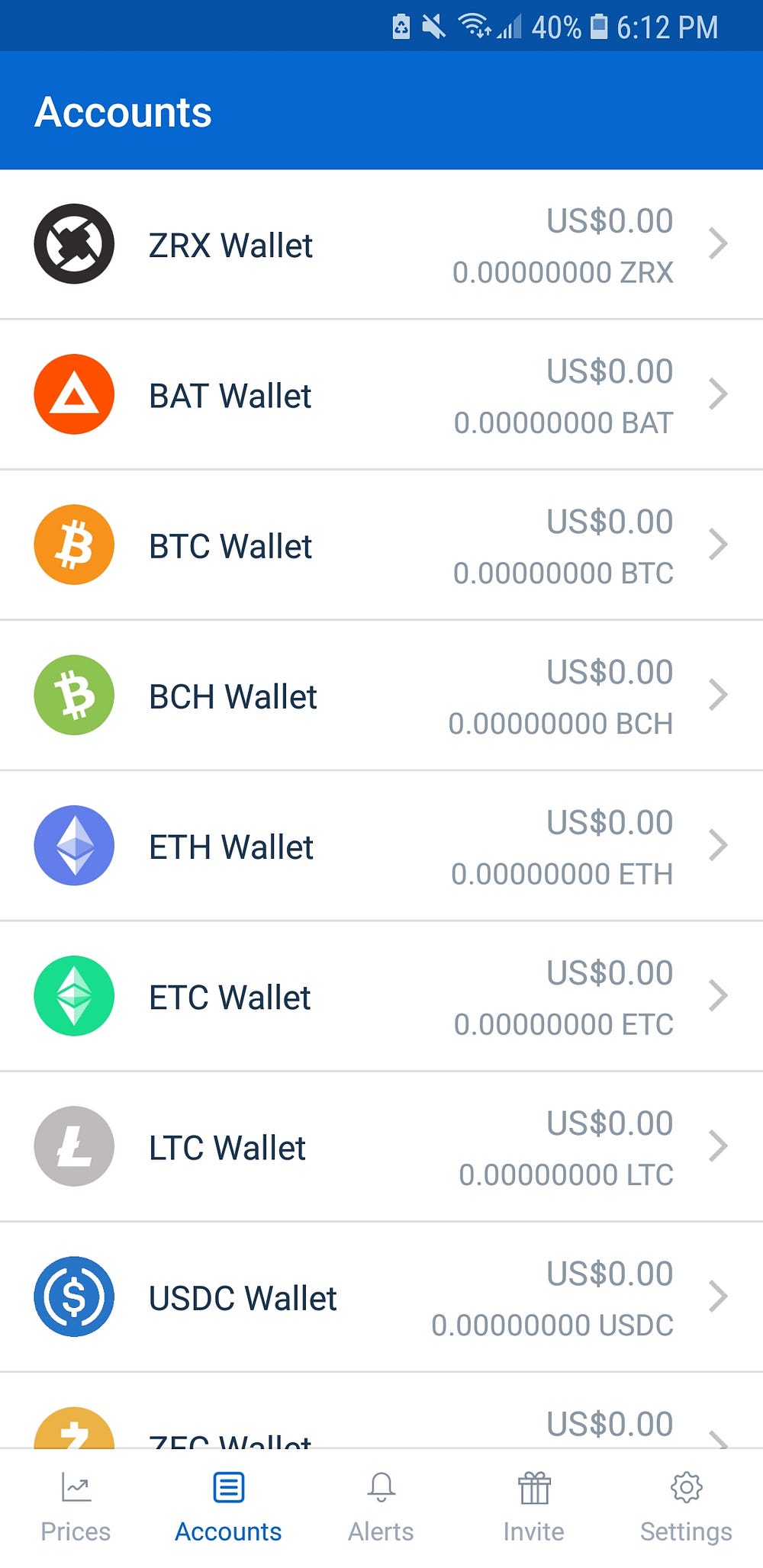763x1568 pixels.
Task: Select the Accounts tab
Action: pos(228,1508)
